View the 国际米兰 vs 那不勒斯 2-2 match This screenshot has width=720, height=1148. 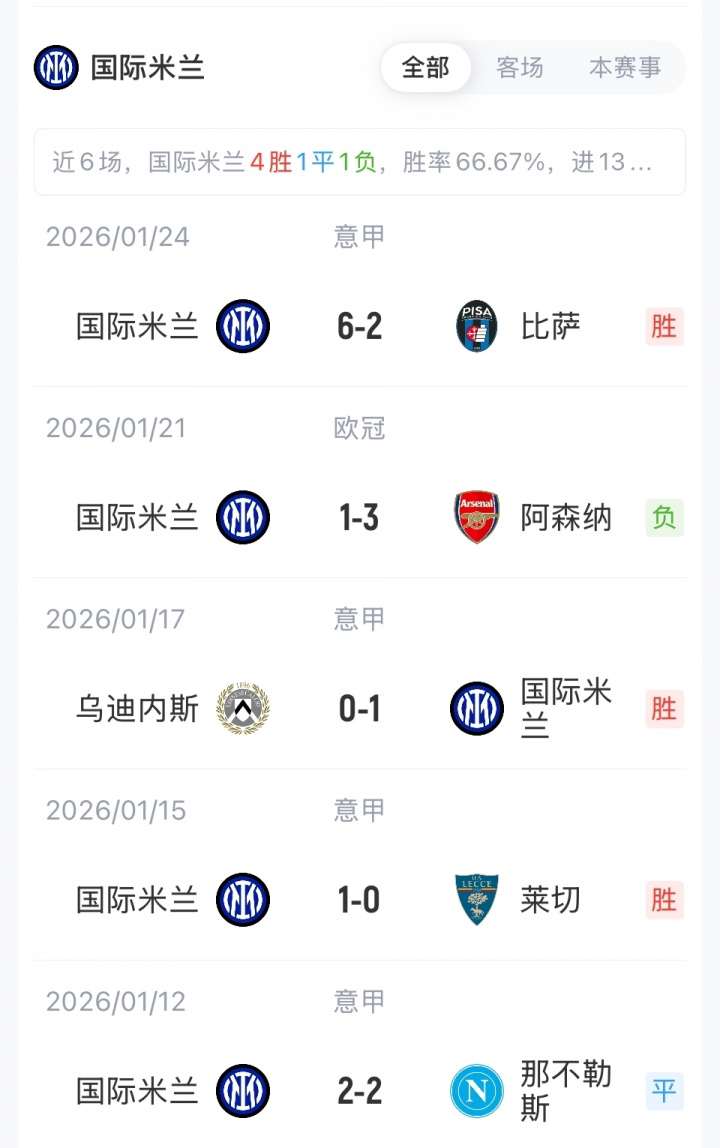[x=360, y=1091]
